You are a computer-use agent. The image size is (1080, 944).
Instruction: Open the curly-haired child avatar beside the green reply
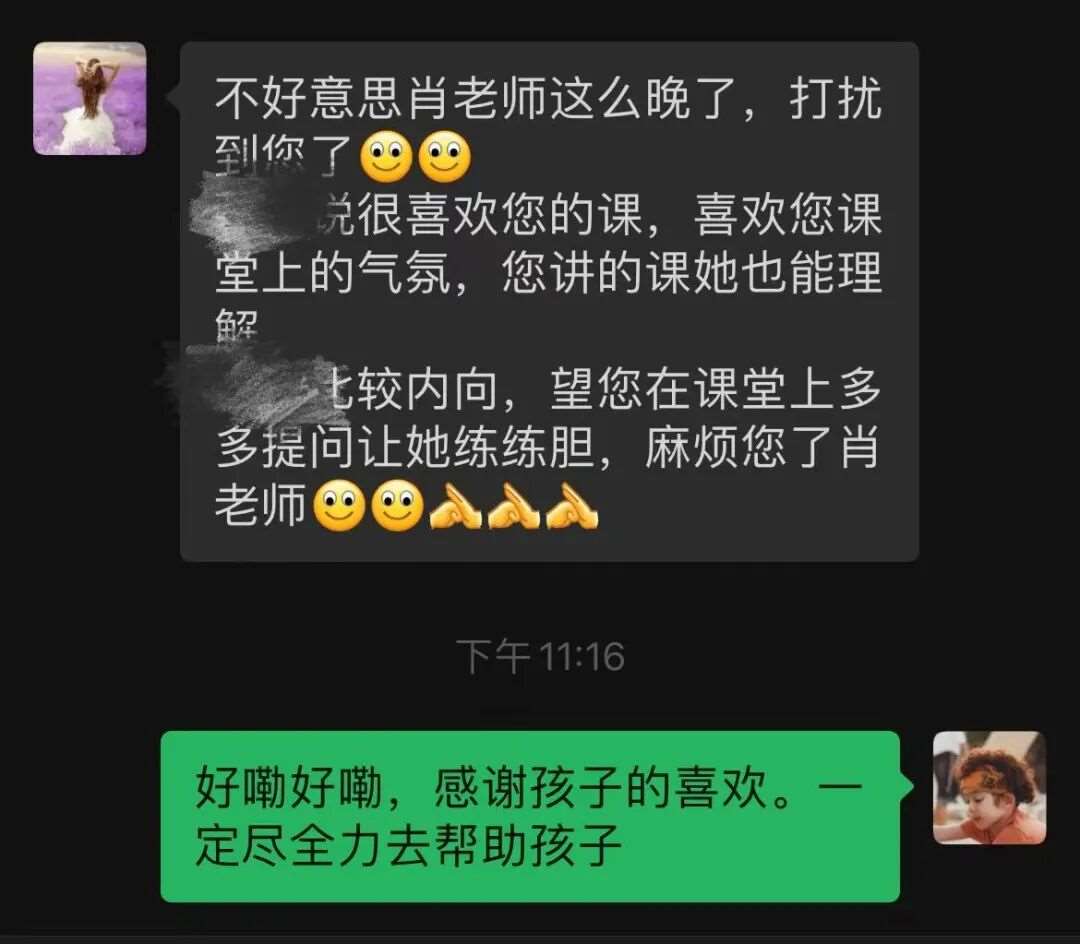point(989,787)
